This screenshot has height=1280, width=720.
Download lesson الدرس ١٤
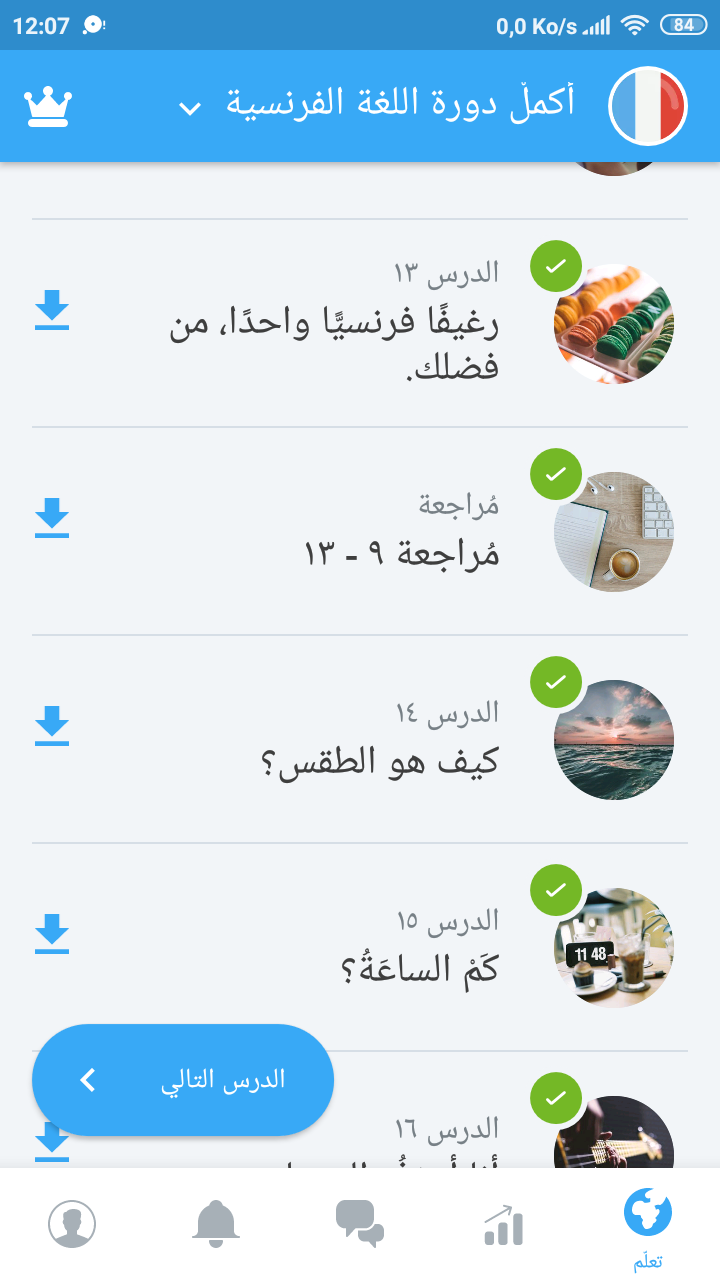click(x=52, y=726)
